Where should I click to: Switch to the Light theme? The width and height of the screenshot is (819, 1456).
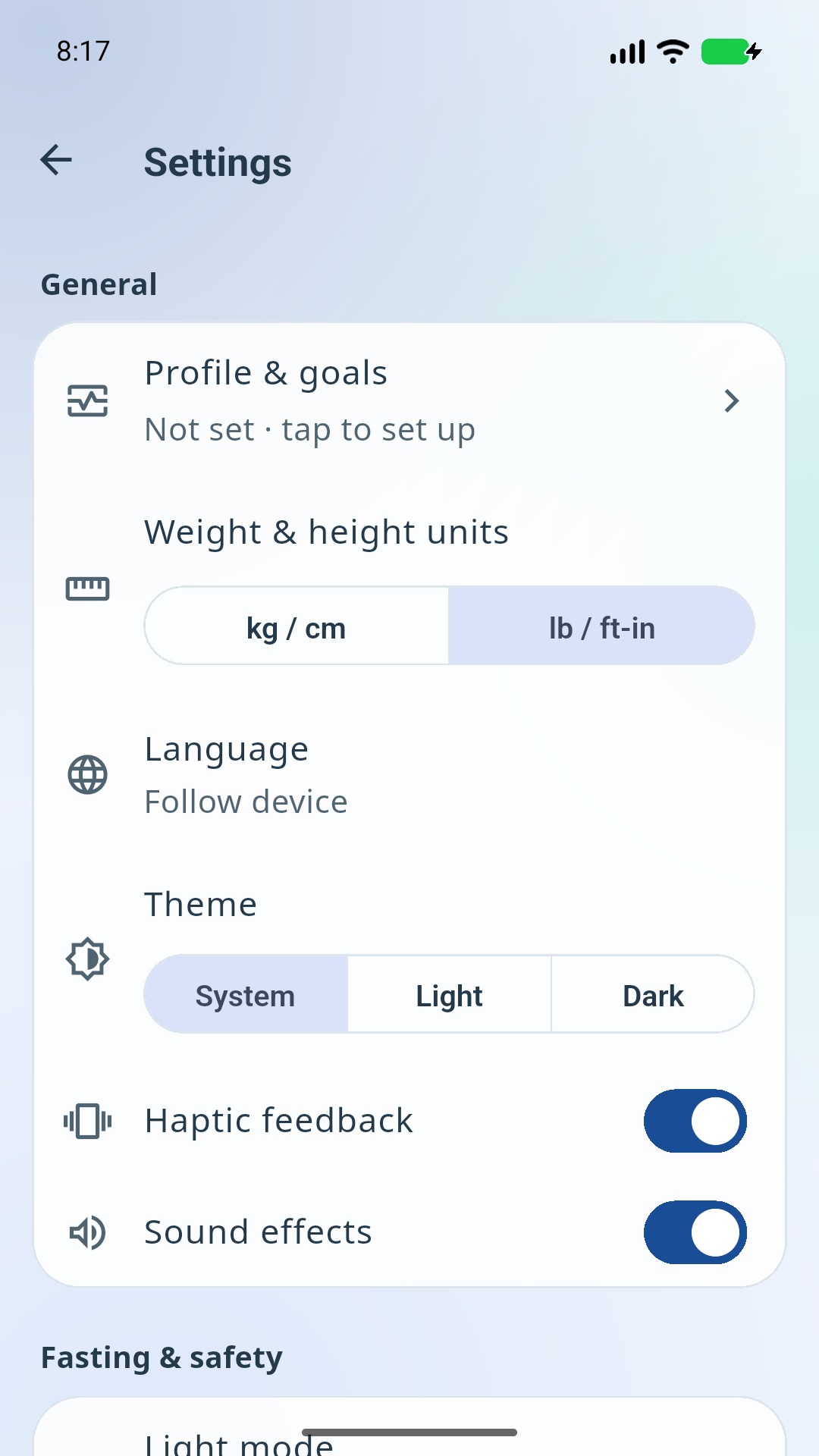coord(449,995)
